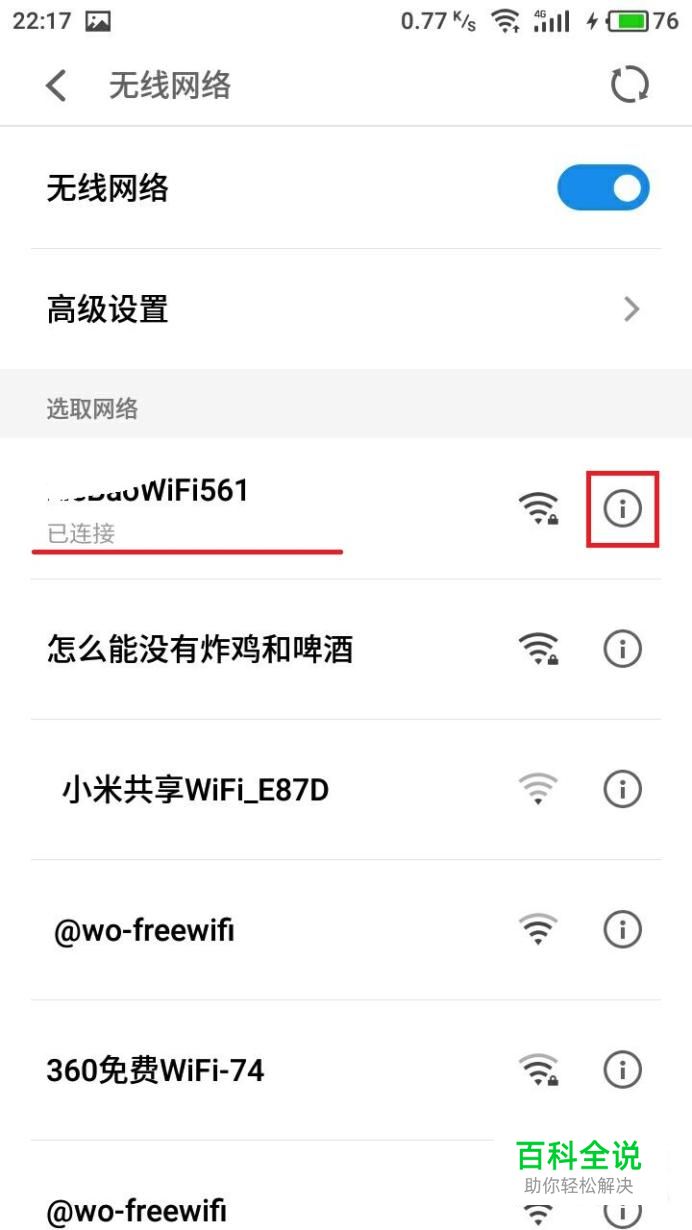Go back from 无线网络 screen

57,85
